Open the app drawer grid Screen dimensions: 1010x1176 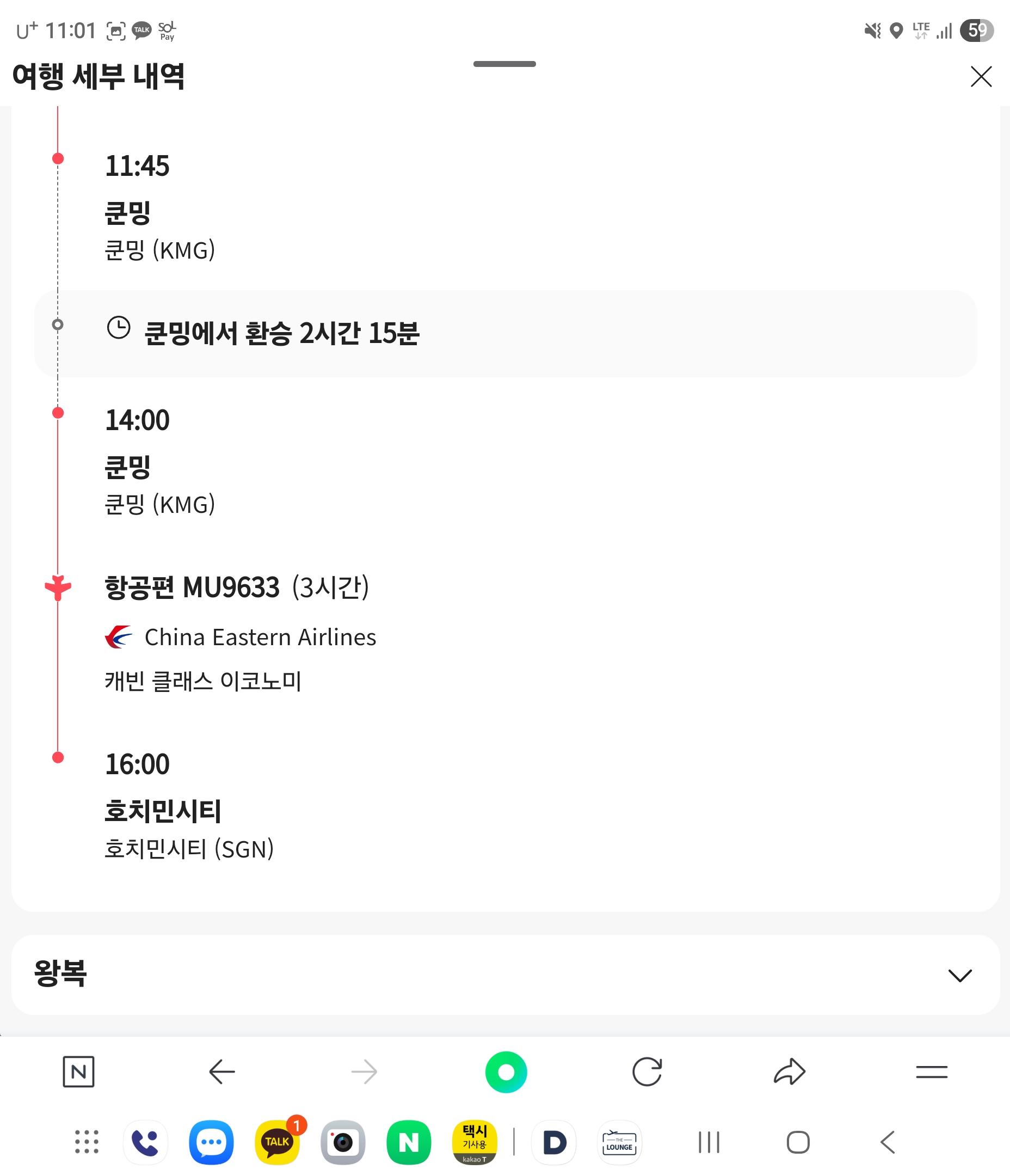tap(87, 1142)
